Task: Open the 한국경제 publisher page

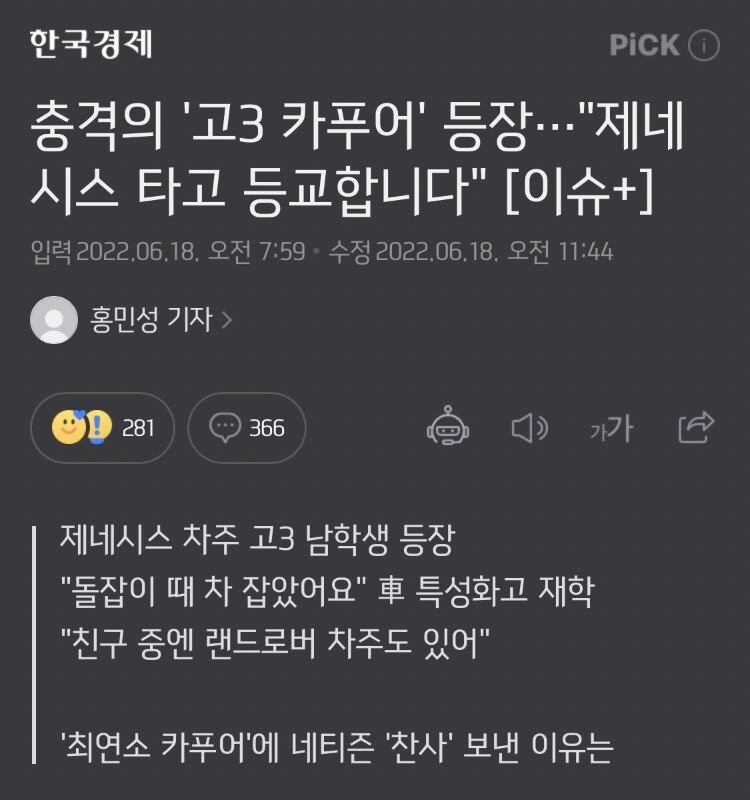Action: coord(91,44)
